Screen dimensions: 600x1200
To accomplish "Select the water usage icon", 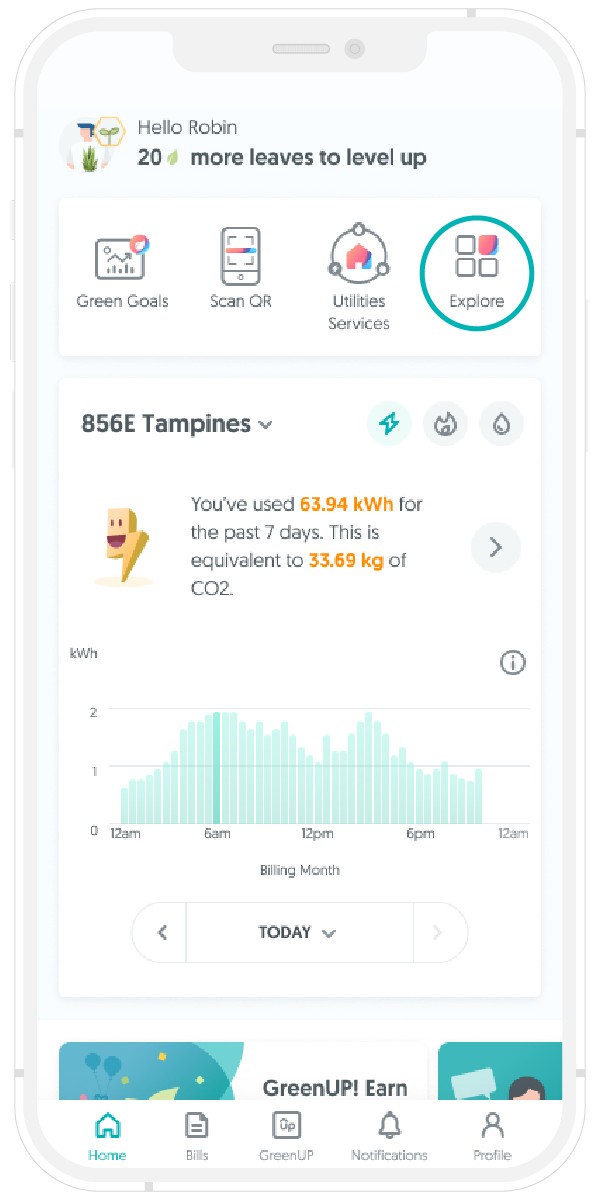I will point(502,424).
